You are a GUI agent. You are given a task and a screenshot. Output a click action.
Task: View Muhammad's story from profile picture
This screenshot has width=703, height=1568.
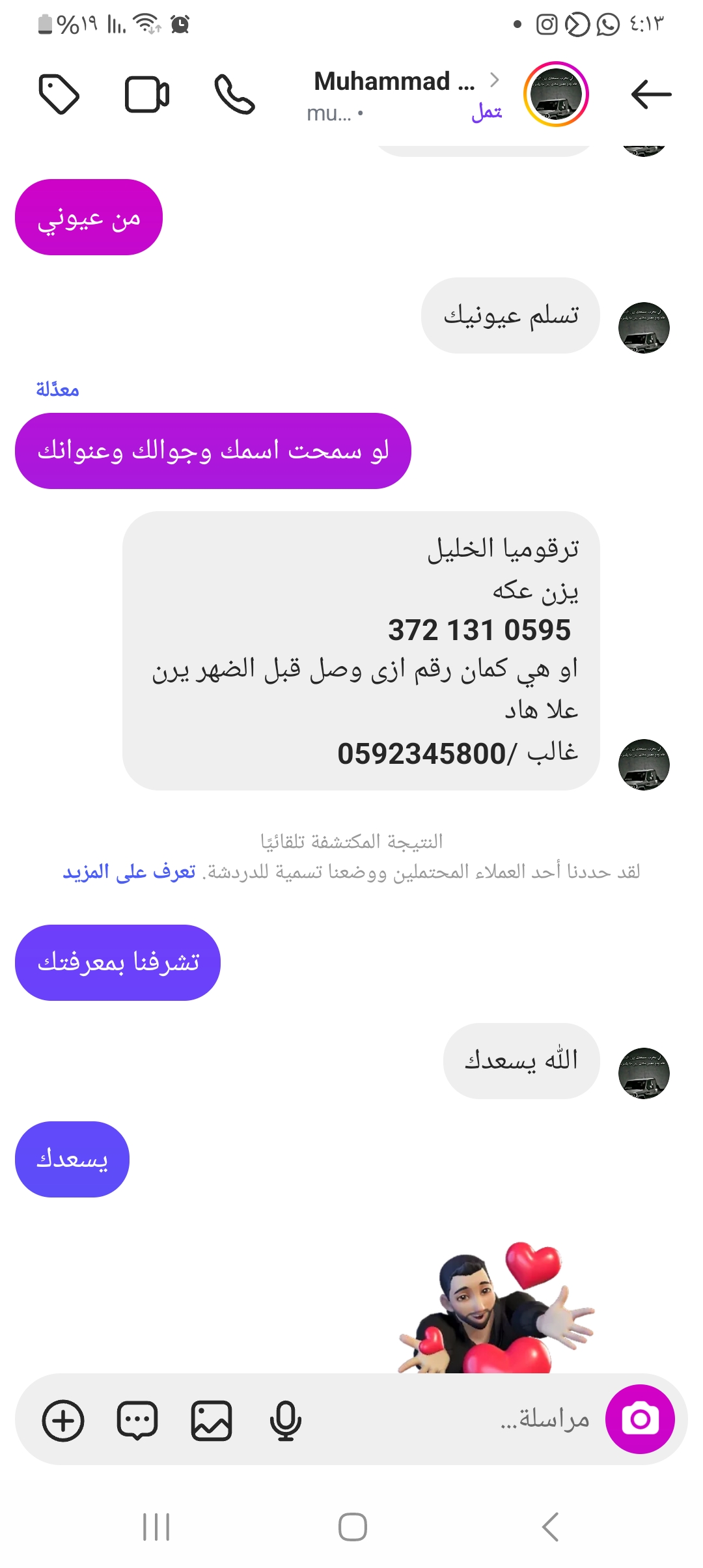point(556,94)
